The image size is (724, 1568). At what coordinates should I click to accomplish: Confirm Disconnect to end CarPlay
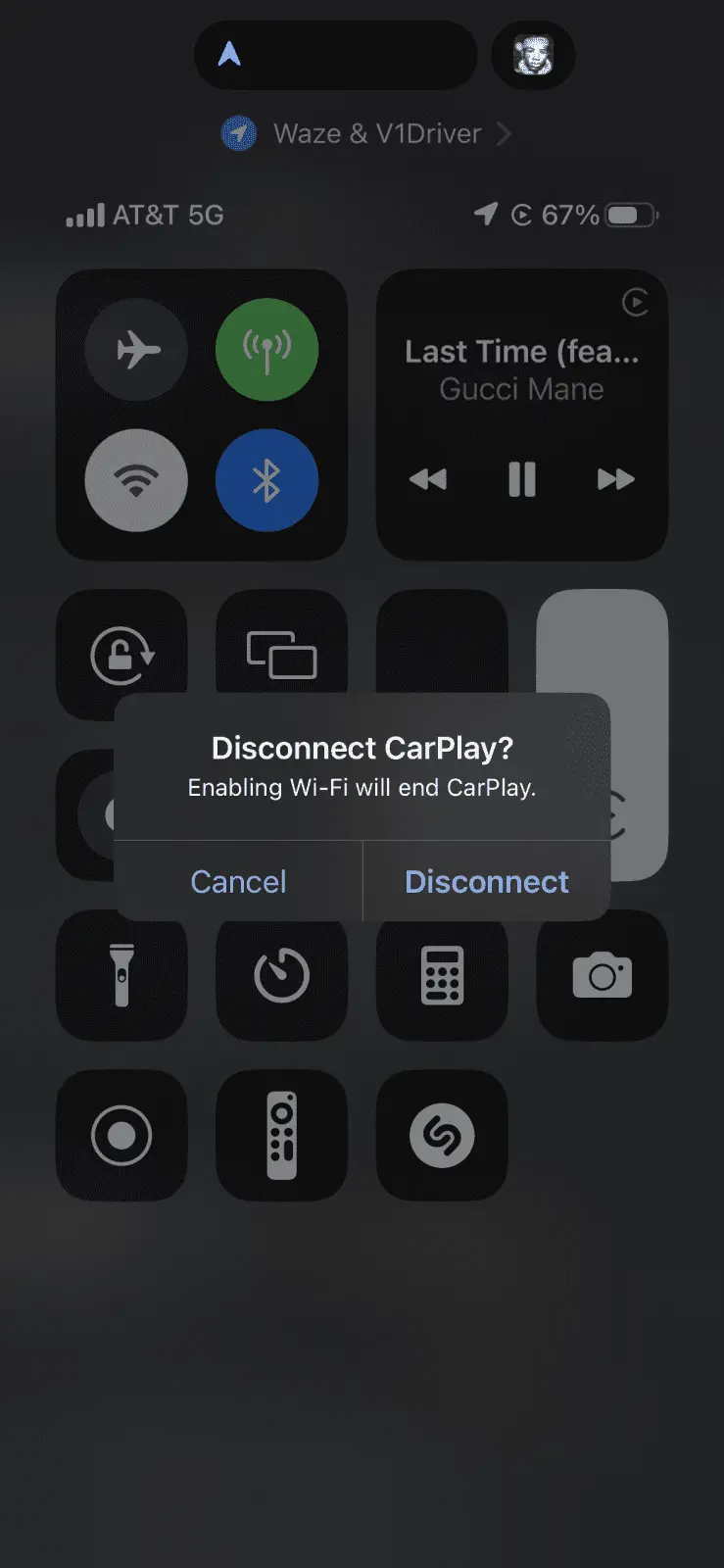[x=486, y=881]
